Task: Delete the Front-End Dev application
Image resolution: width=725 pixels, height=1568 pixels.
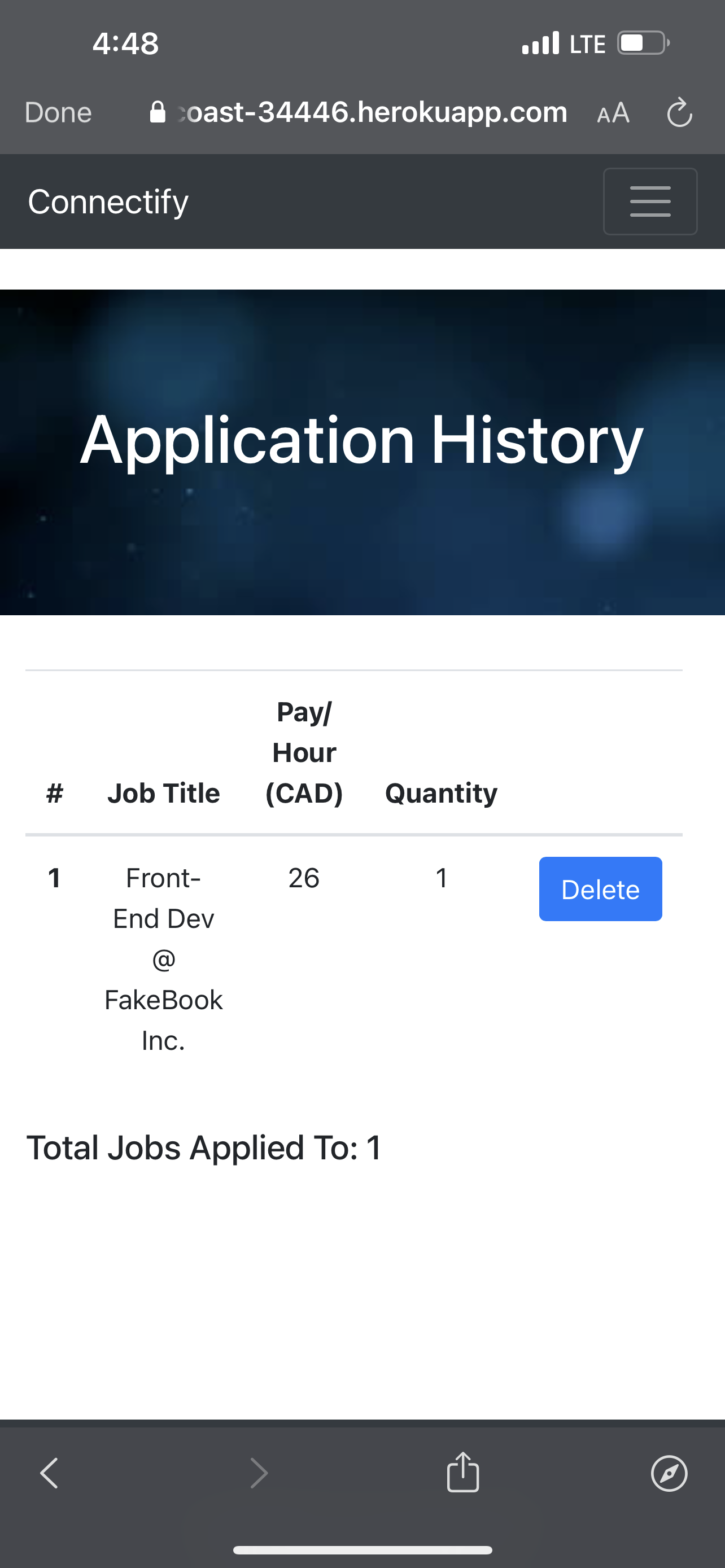Action: [x=600, y=888]
